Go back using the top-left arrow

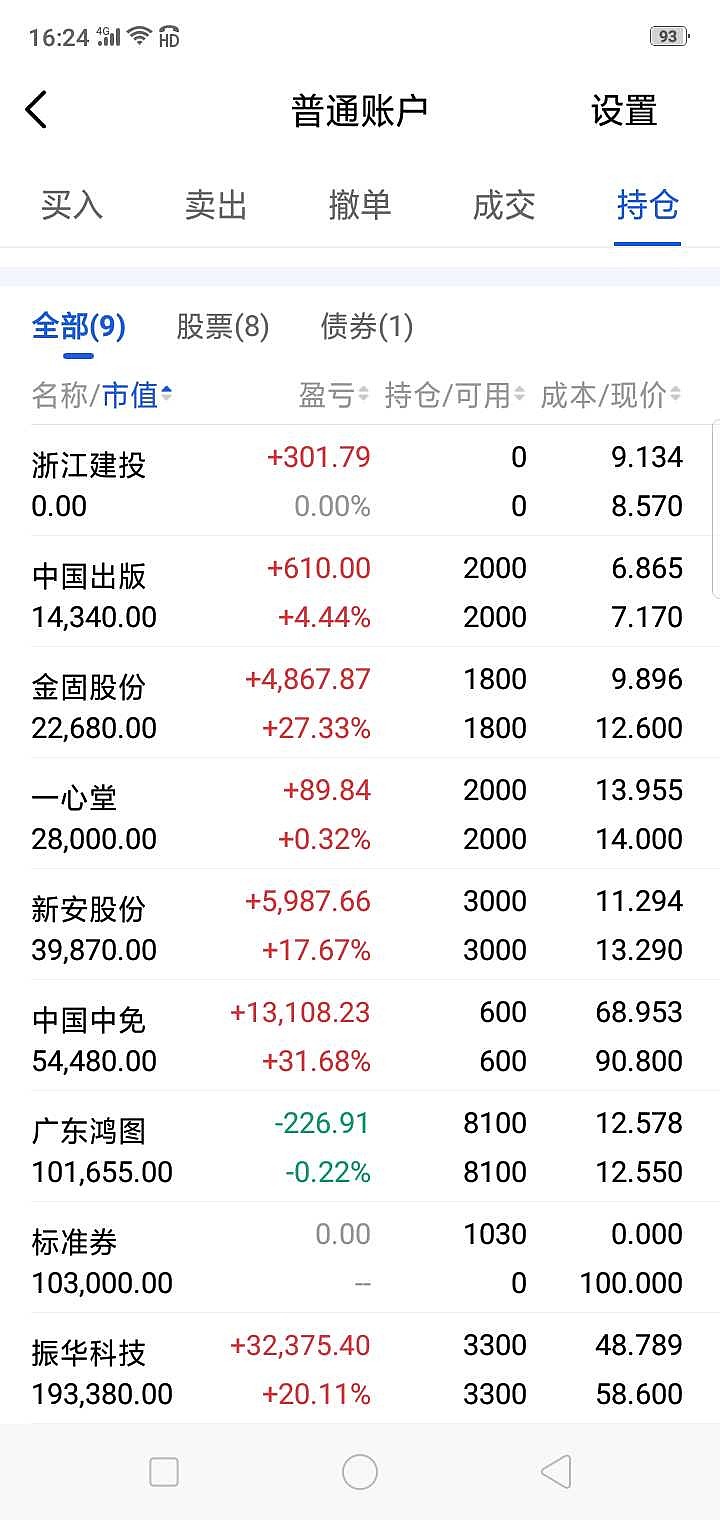37,110
